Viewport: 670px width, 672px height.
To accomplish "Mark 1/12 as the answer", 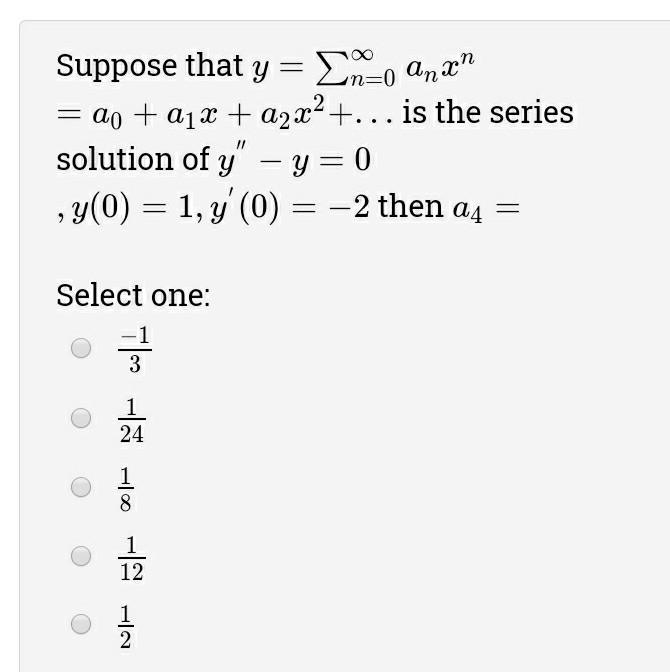I will coord(82,556).
